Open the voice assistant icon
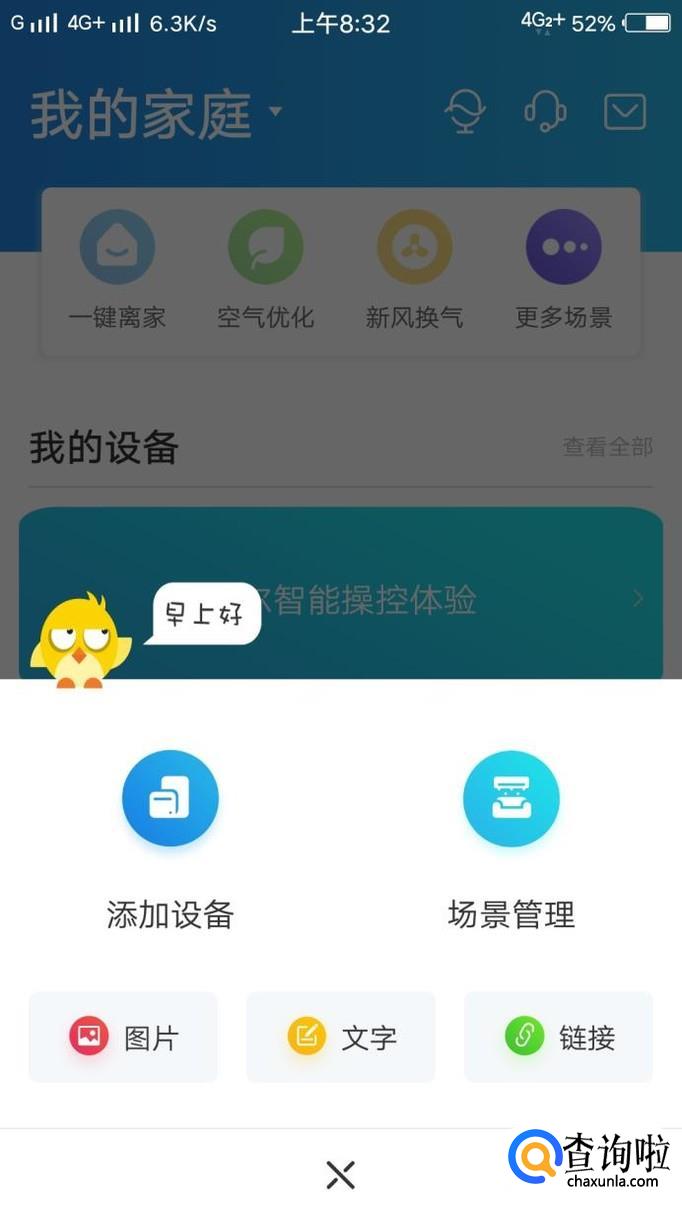 [465, 112]
